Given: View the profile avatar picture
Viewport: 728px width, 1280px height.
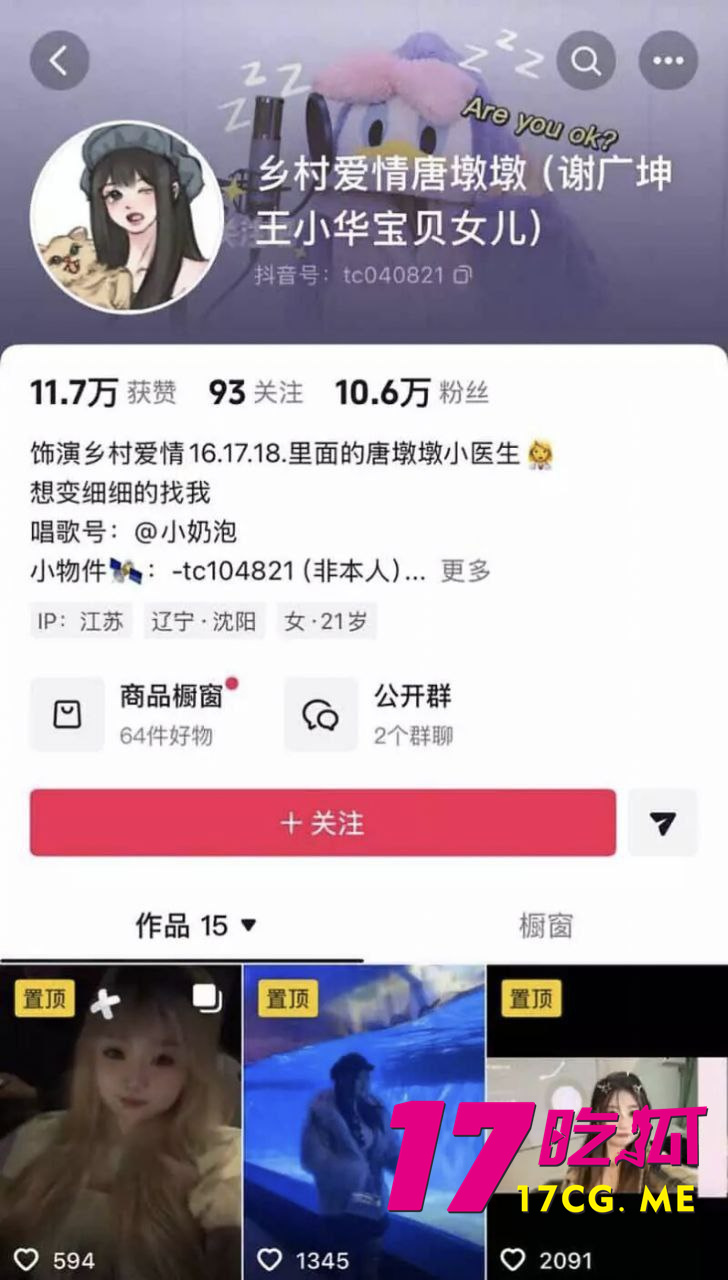Looking at the screenshot, I should point(127,217).
